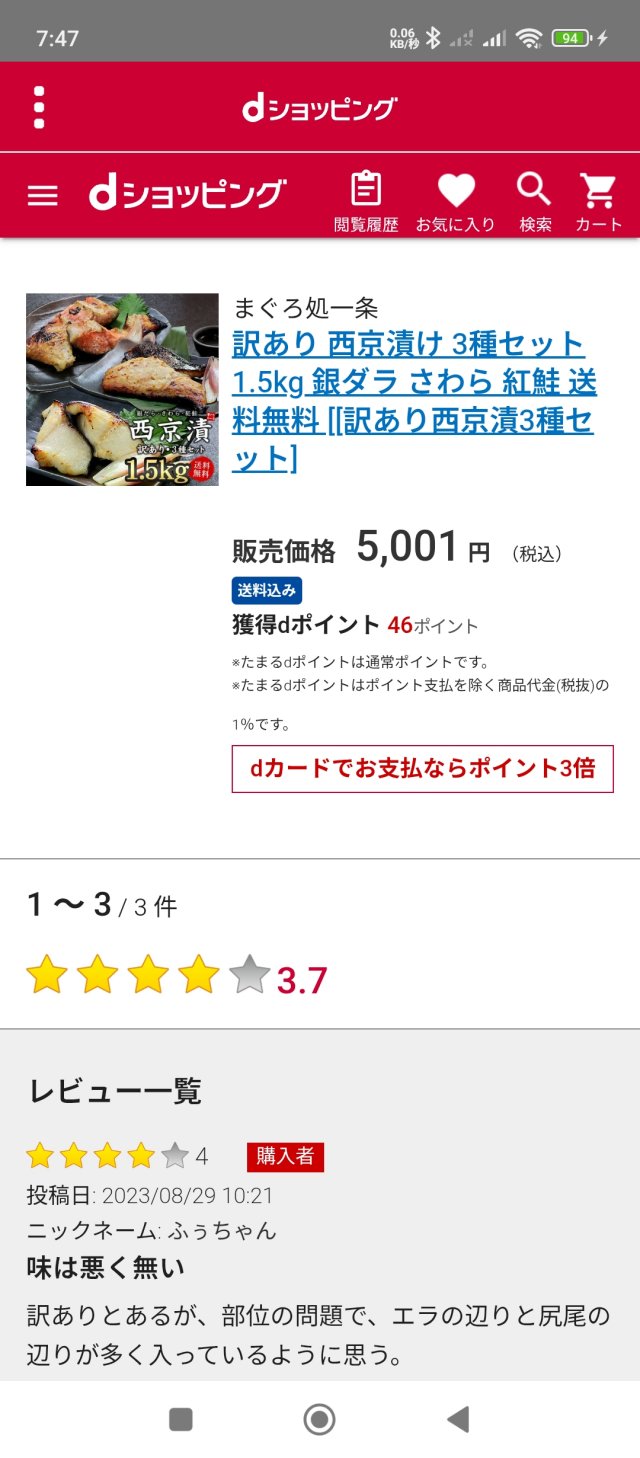Tap the dカードでお支払ならポイント3倍 banner

(x=422, y=768)
